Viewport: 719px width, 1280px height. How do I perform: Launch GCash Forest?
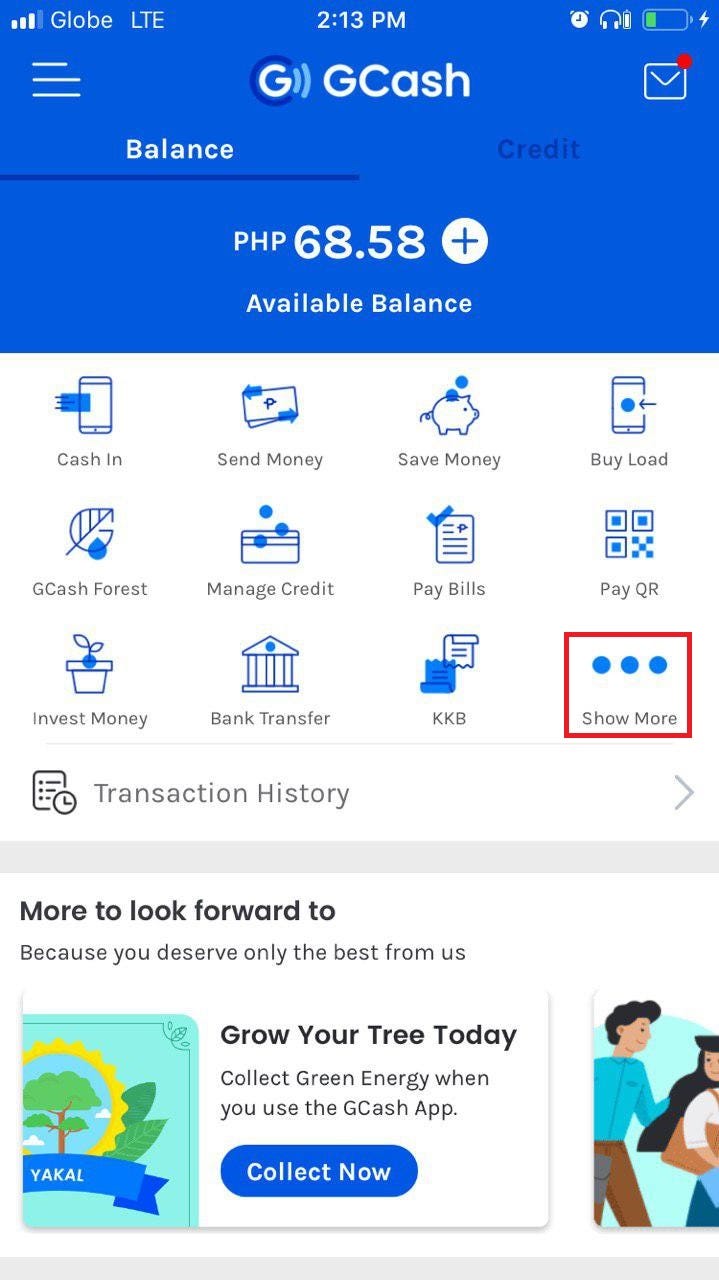pos(90,551)
